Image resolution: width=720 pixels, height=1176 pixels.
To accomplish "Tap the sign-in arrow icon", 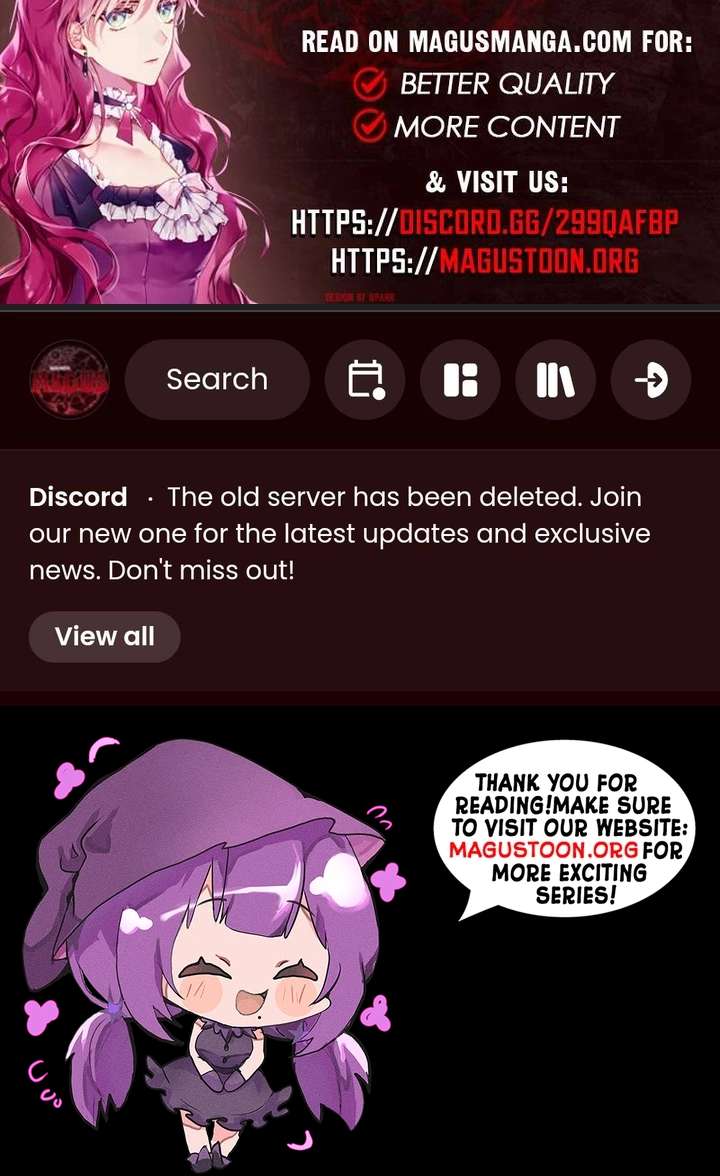I will (x=650, y=380).
